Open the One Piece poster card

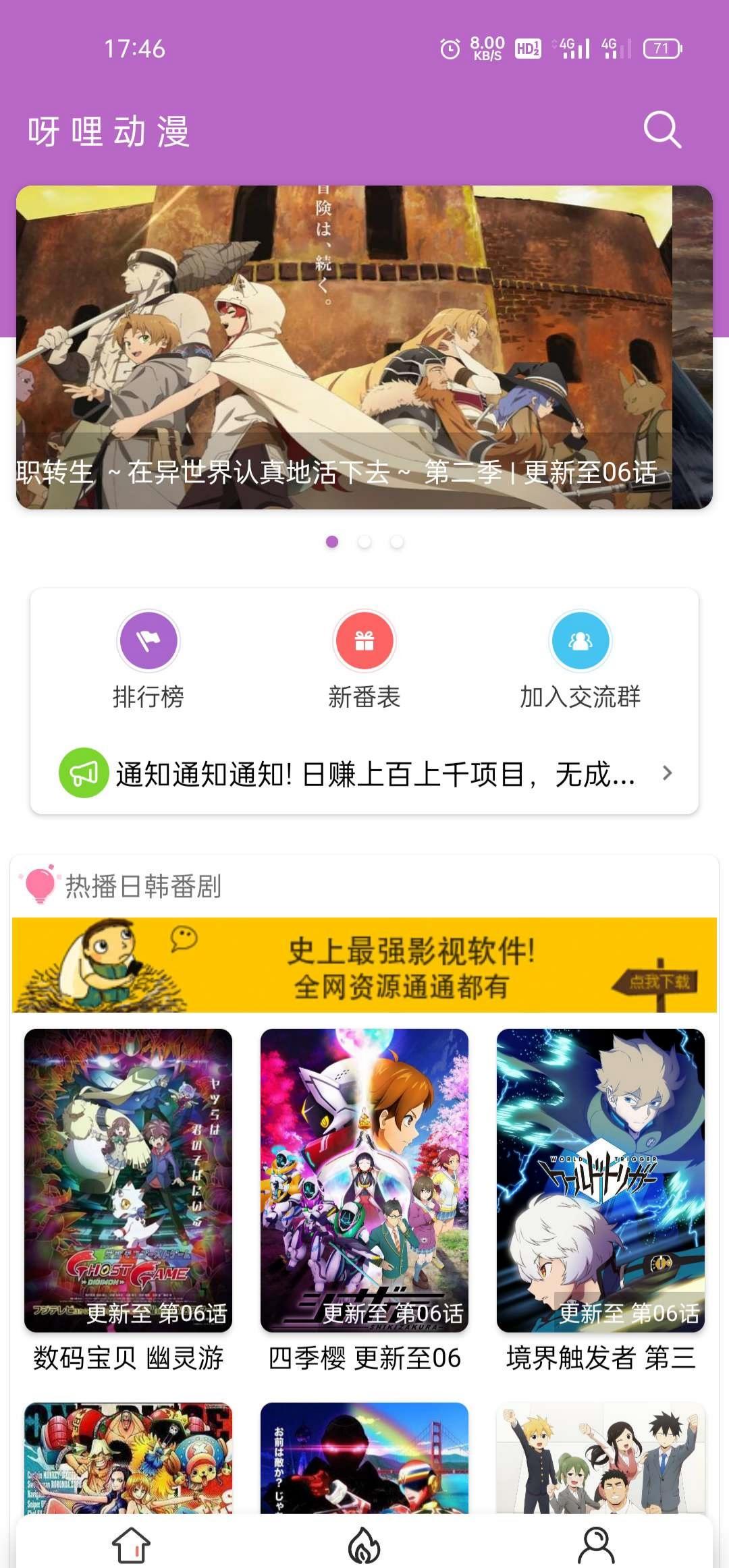click(128, 1457)
